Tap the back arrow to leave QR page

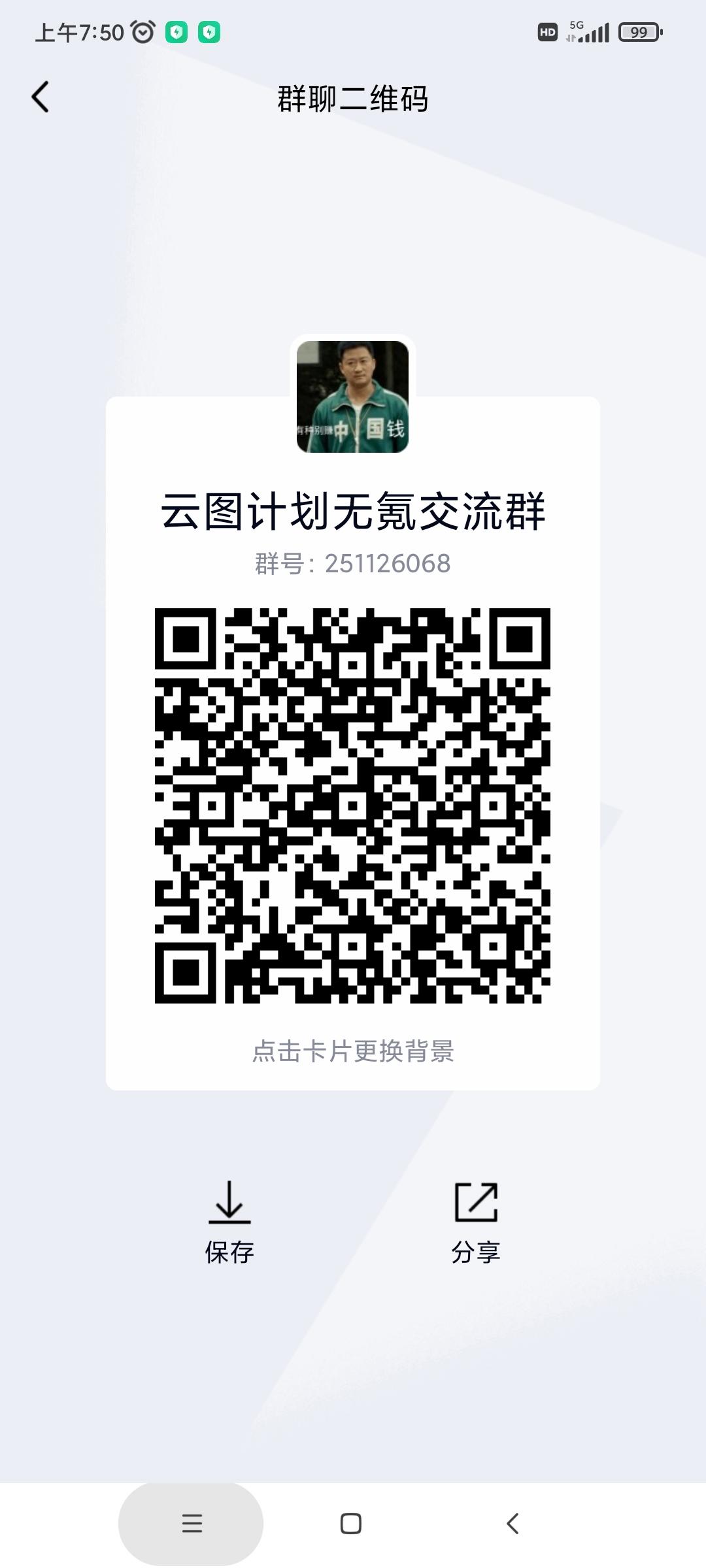coord(41,97)
